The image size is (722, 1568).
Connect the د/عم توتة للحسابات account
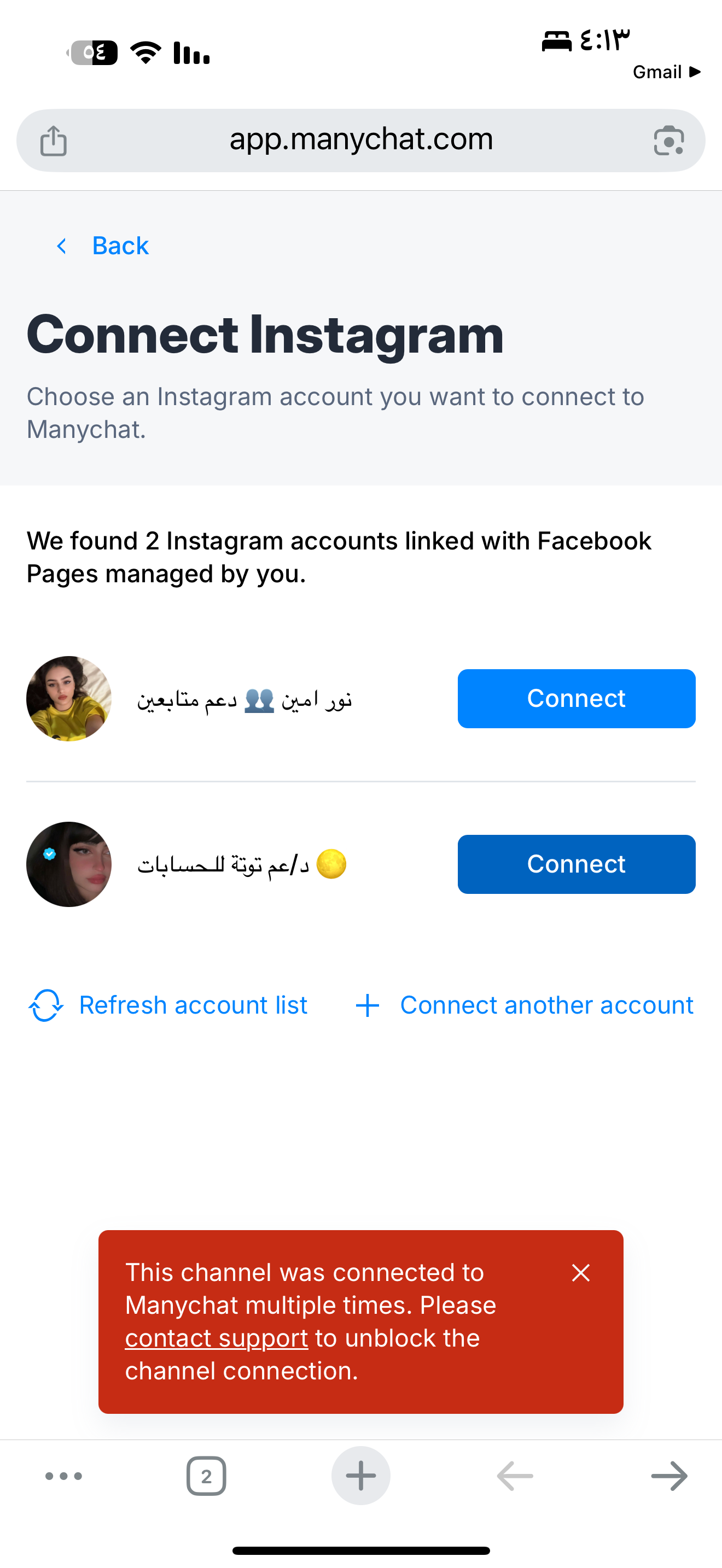(x=577, y=864)
